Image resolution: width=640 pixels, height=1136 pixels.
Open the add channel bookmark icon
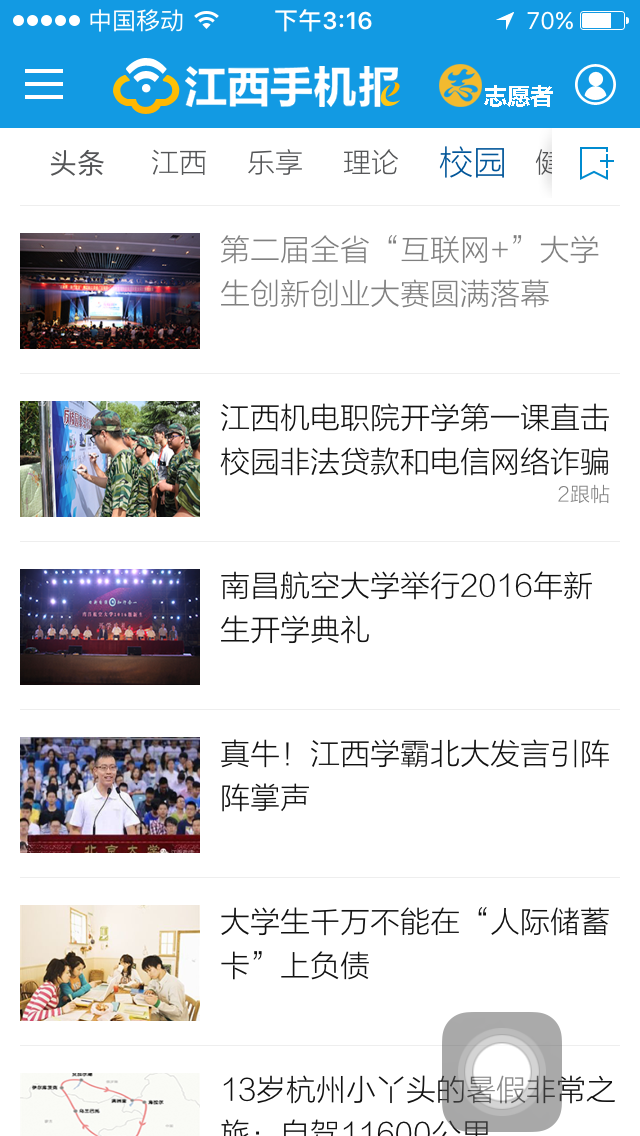596,163
